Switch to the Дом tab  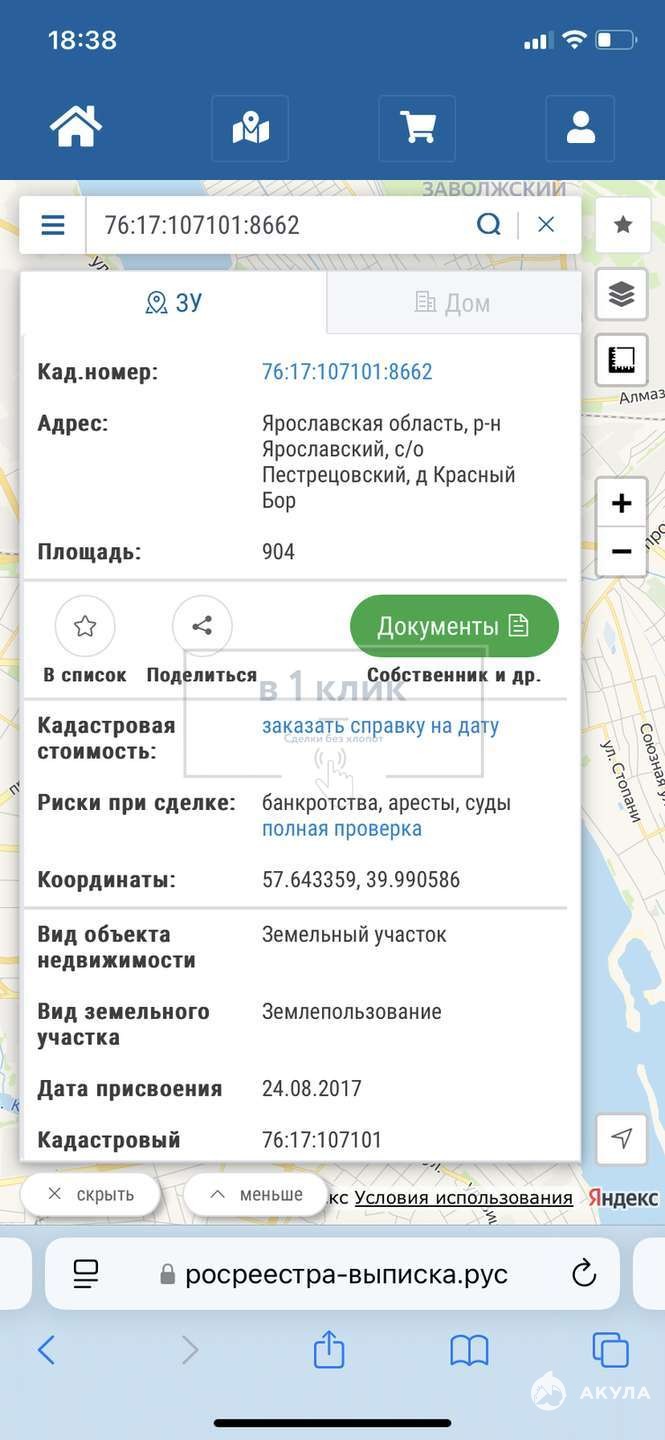click(x=453, y=303)
